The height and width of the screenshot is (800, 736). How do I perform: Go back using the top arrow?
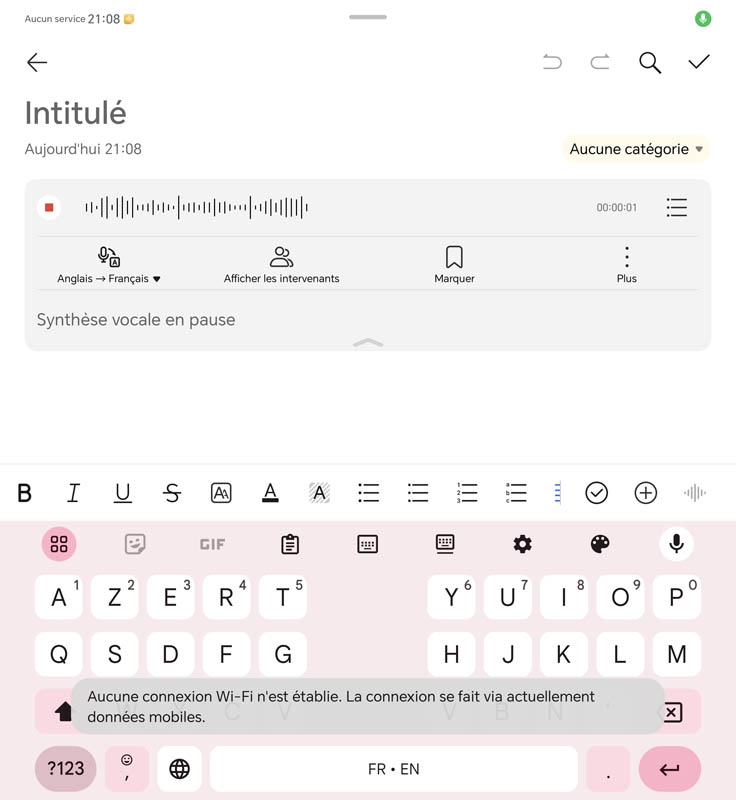(x=37, y=63)
